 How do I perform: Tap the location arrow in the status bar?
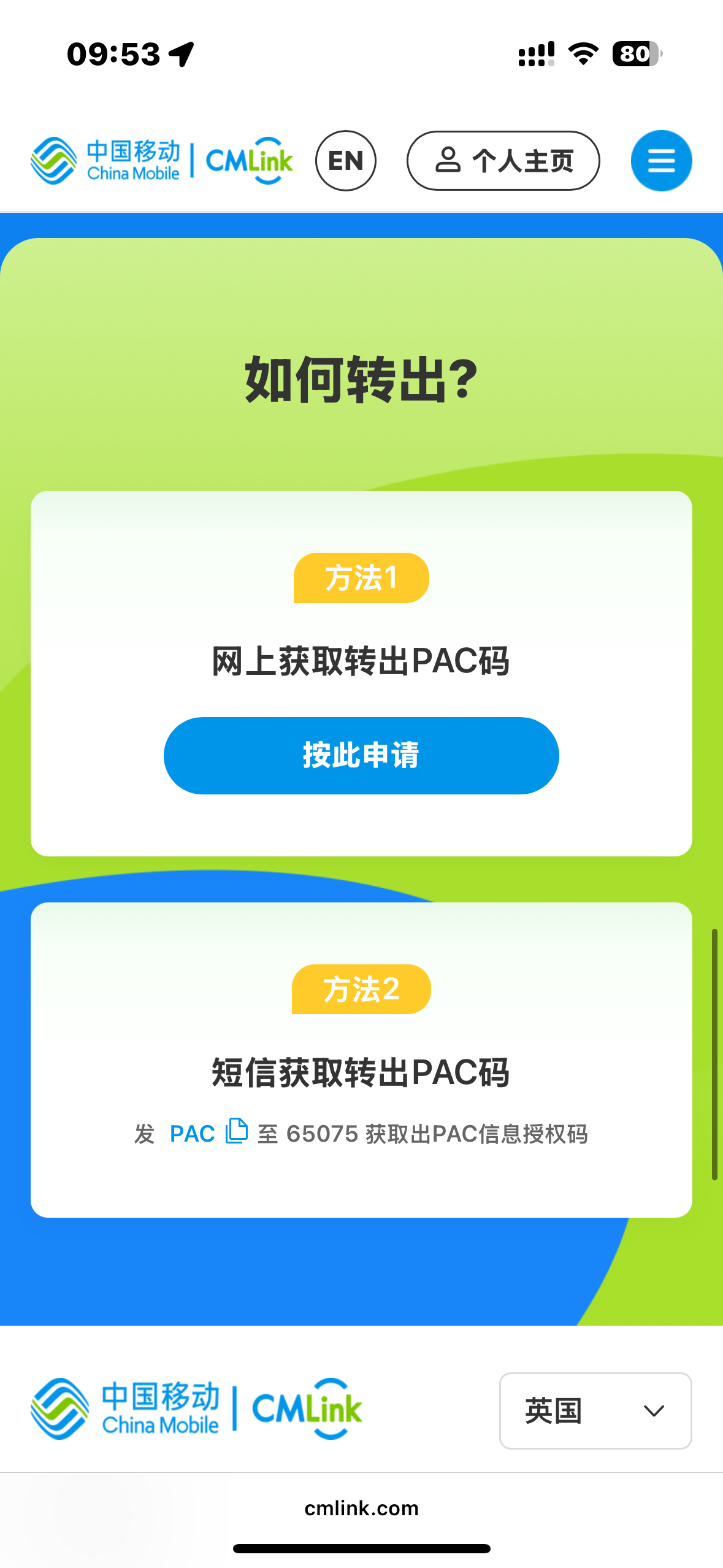[181, 54]
